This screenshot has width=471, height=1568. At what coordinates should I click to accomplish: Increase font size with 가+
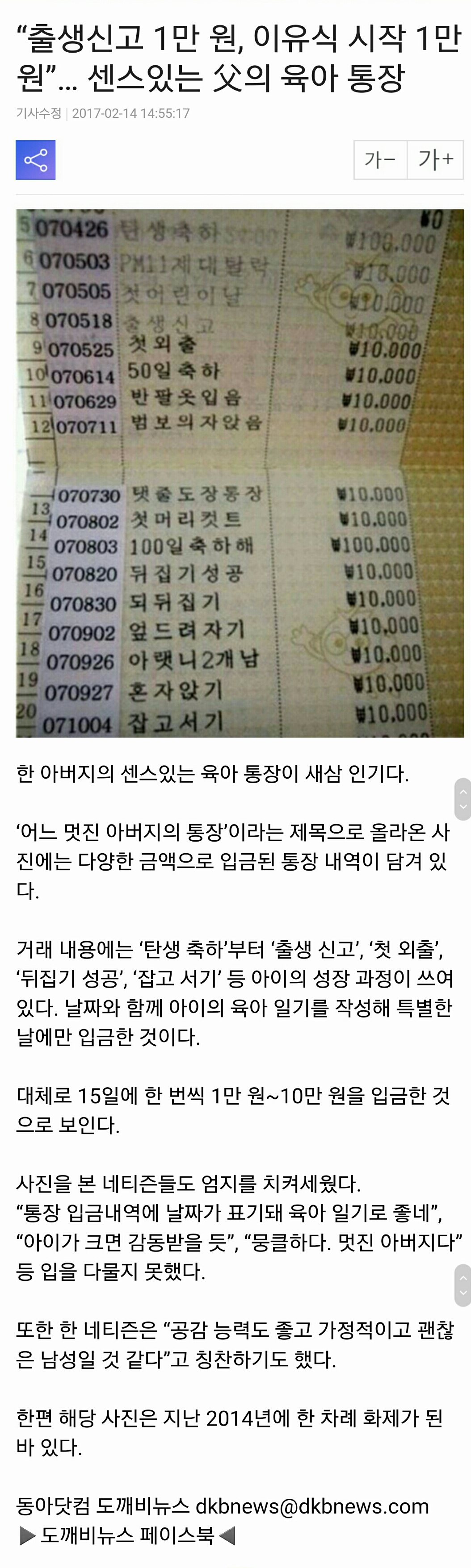point(435,160)
